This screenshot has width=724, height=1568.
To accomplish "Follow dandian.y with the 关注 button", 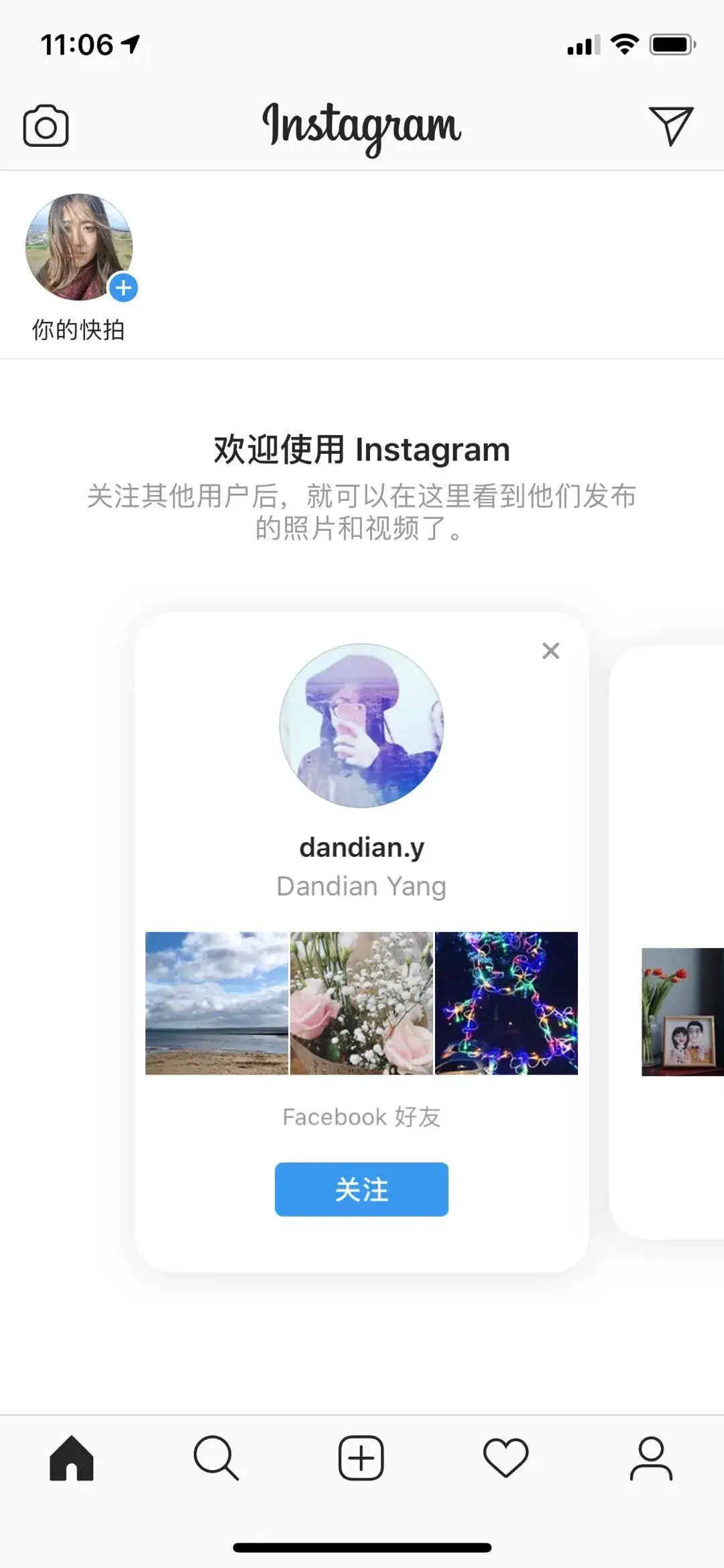I will tap(361, 1189).
